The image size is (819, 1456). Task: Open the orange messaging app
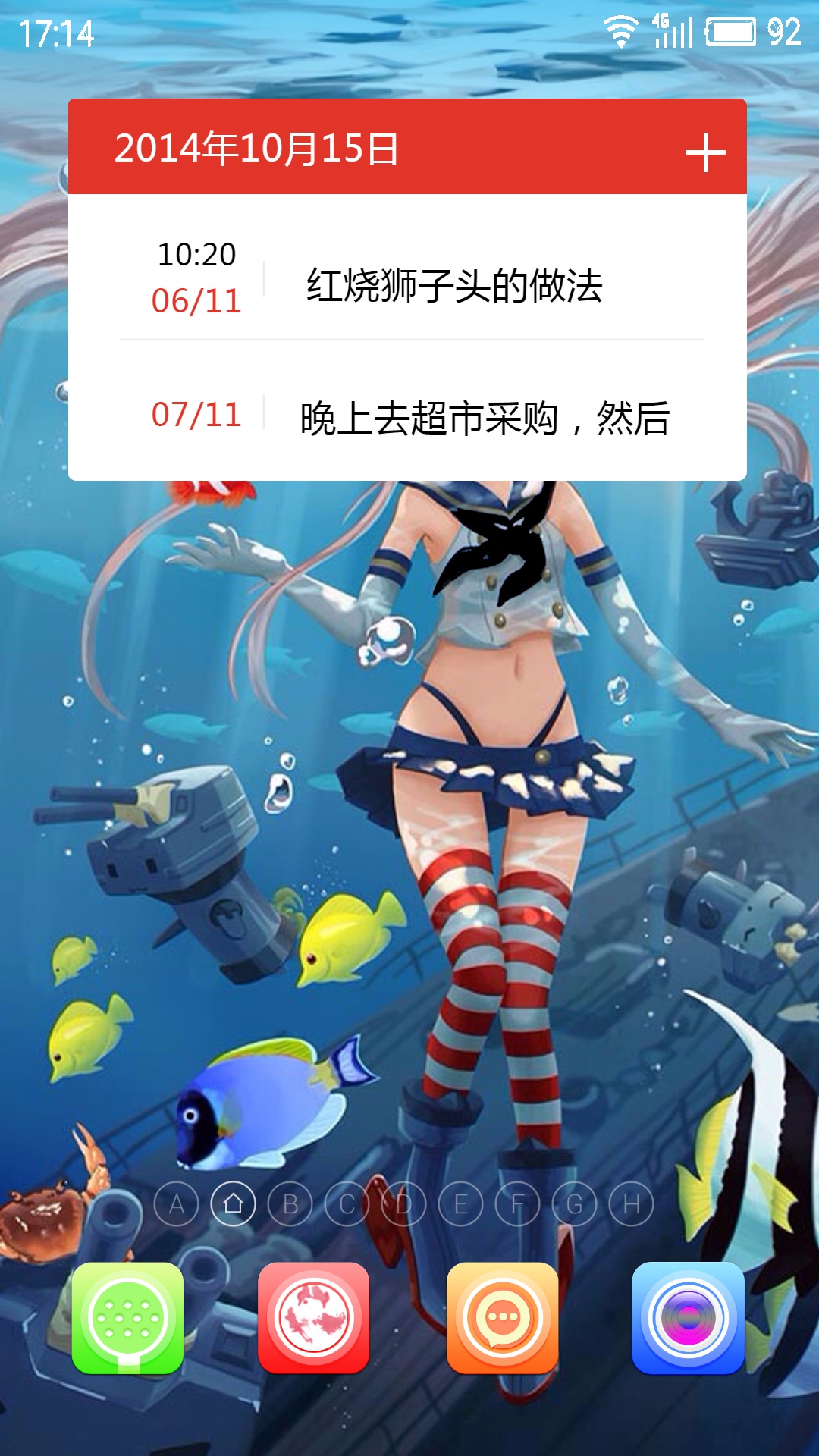(503, 1319)
